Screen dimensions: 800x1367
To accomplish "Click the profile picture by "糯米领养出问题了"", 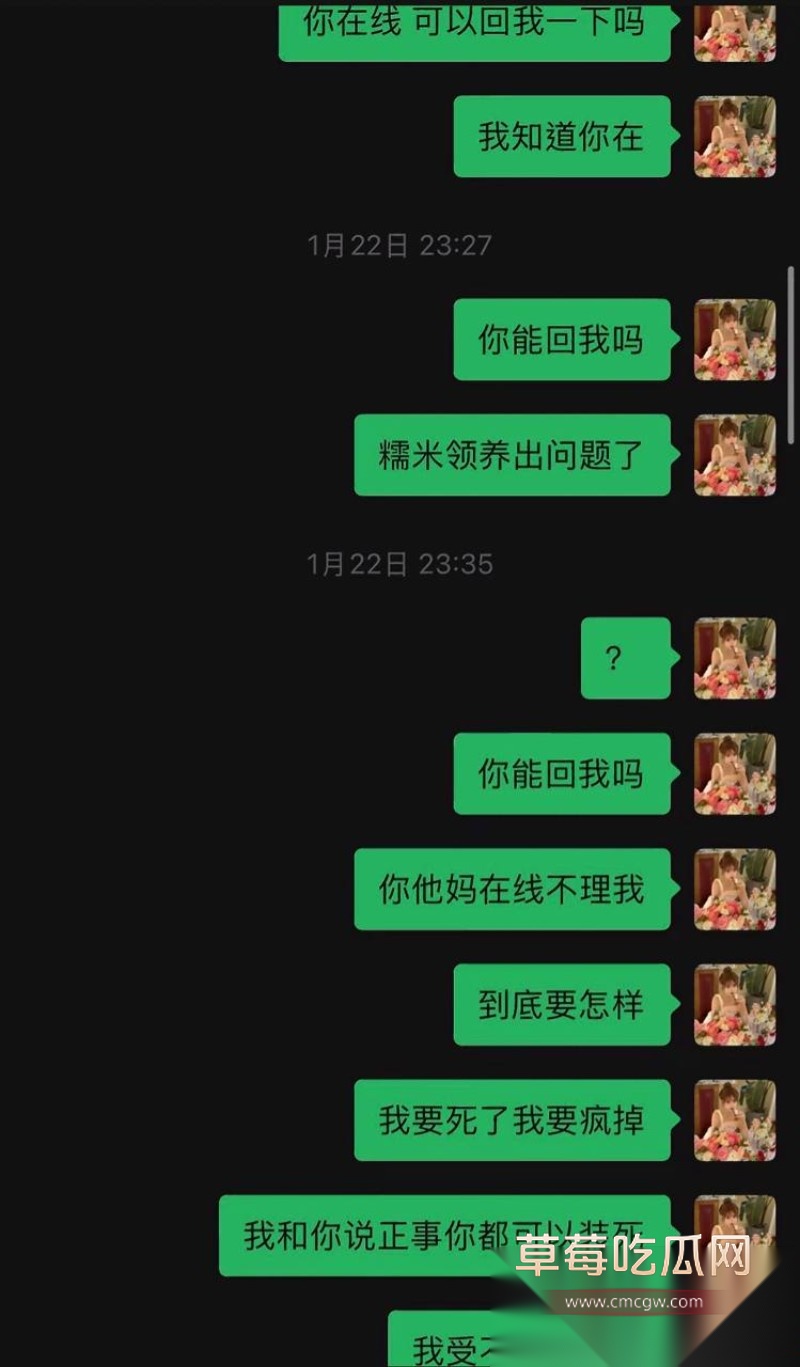I will [735, 455].
